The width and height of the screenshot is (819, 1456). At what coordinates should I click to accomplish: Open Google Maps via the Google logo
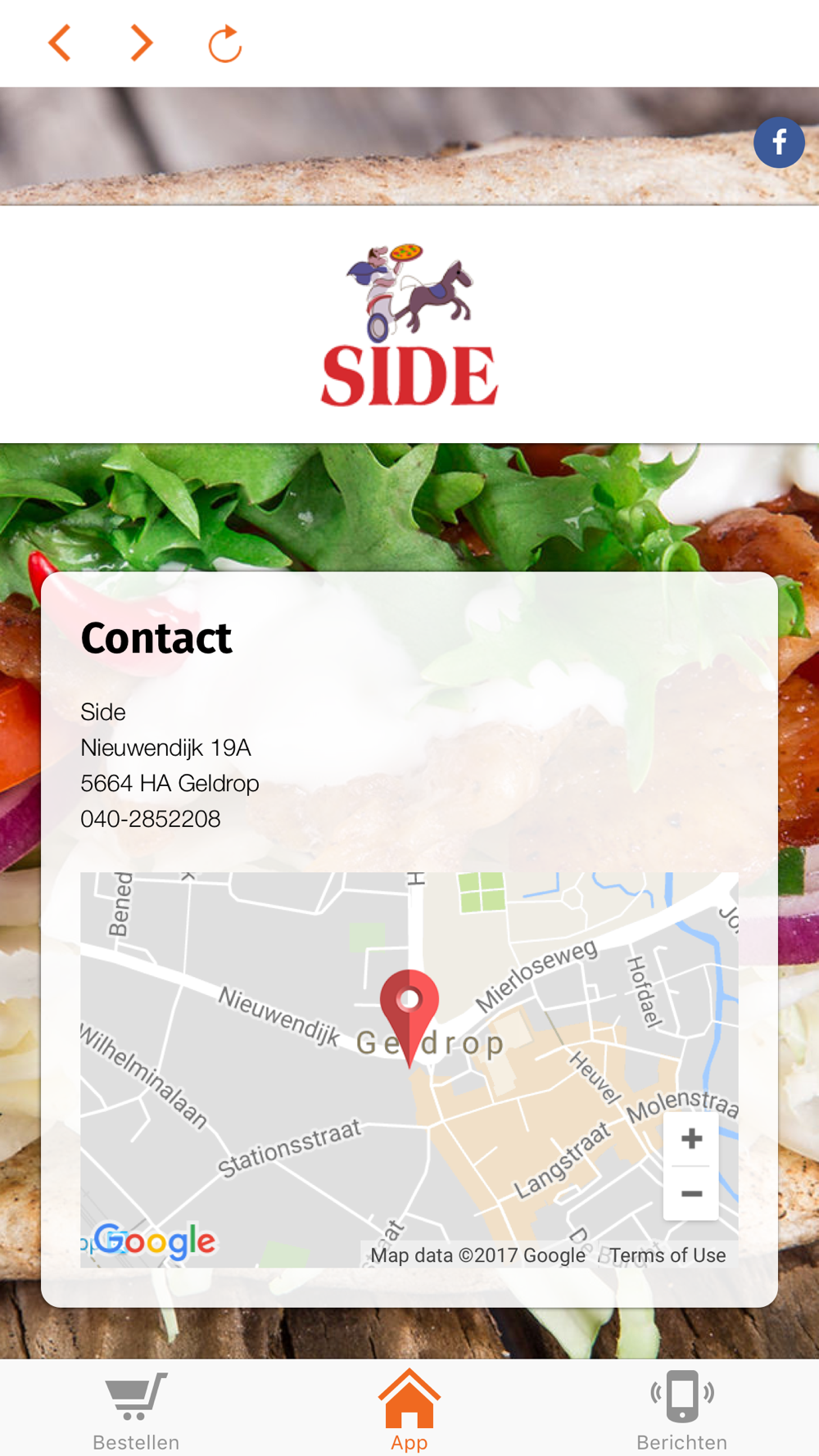click(x=155, y=1241)
